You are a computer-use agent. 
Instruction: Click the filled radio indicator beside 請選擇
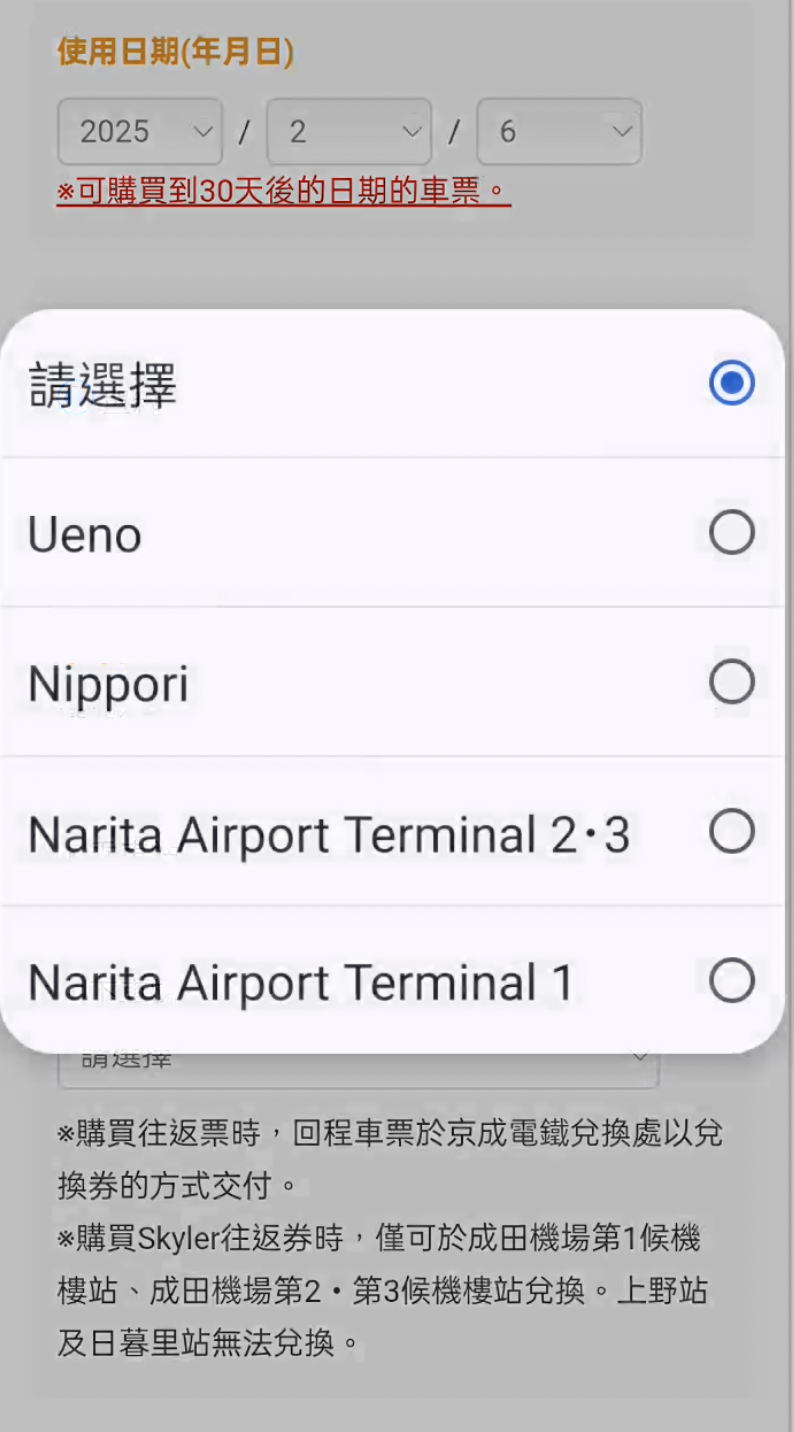tap(731, 383)
